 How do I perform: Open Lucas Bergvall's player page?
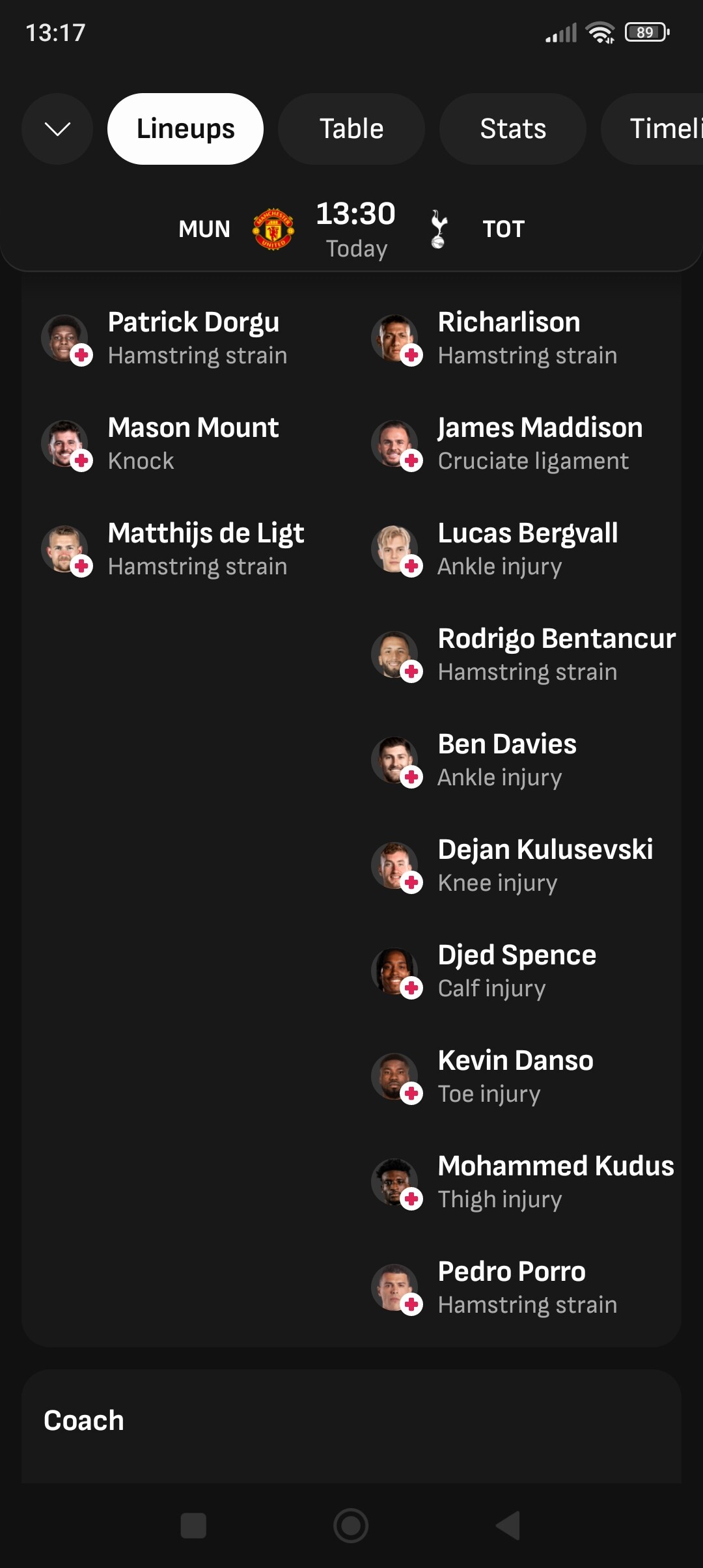click(x=527, y=549)
